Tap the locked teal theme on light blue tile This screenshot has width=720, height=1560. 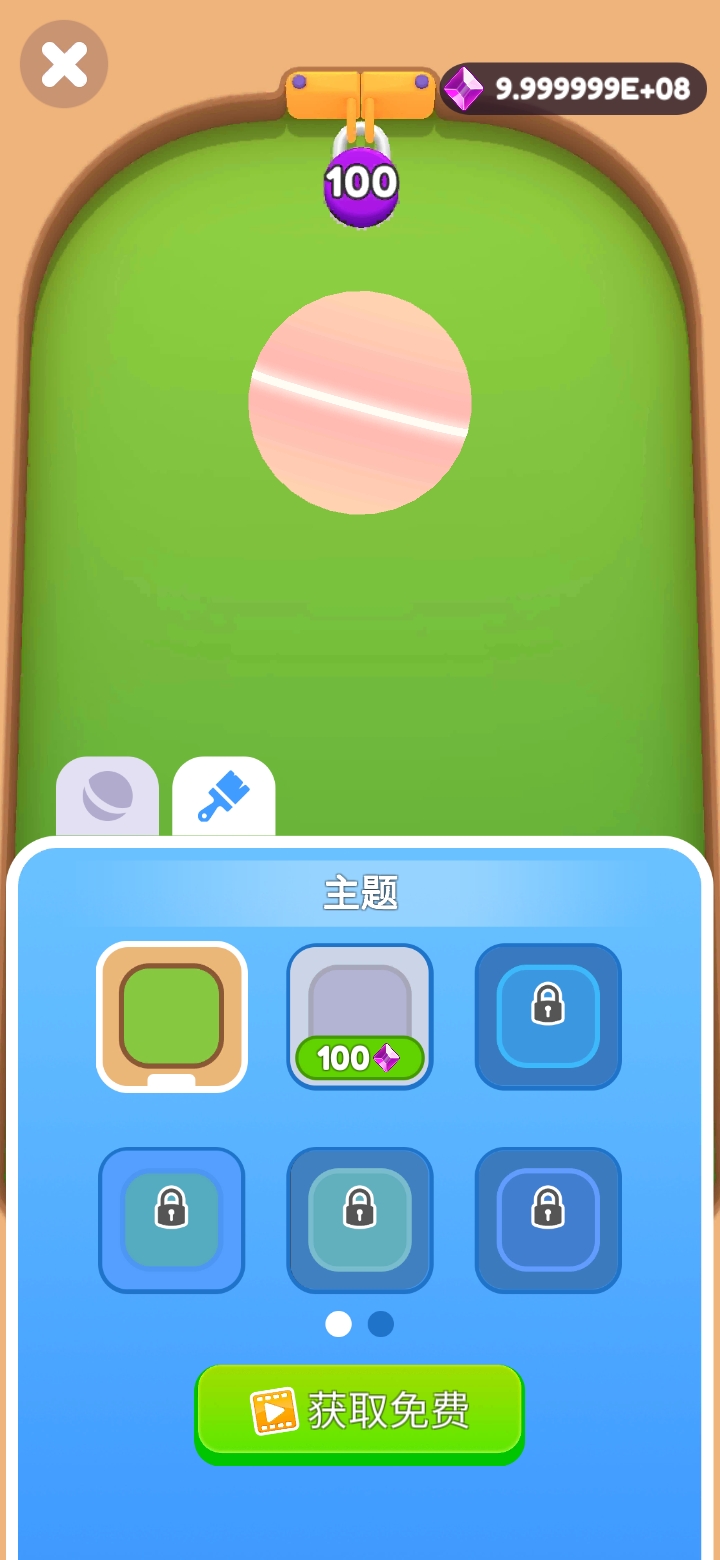[x=171, y=1220]
